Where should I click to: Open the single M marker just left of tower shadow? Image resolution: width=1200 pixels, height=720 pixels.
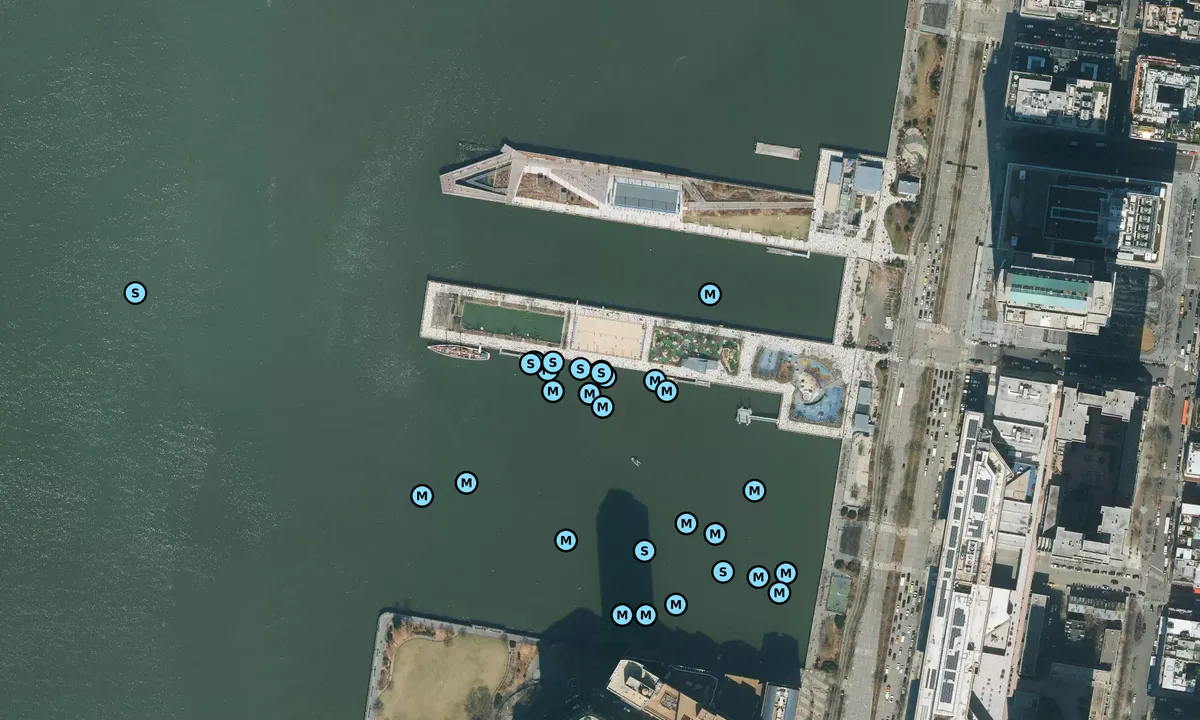pyautogui.click(x=566, y=541)
